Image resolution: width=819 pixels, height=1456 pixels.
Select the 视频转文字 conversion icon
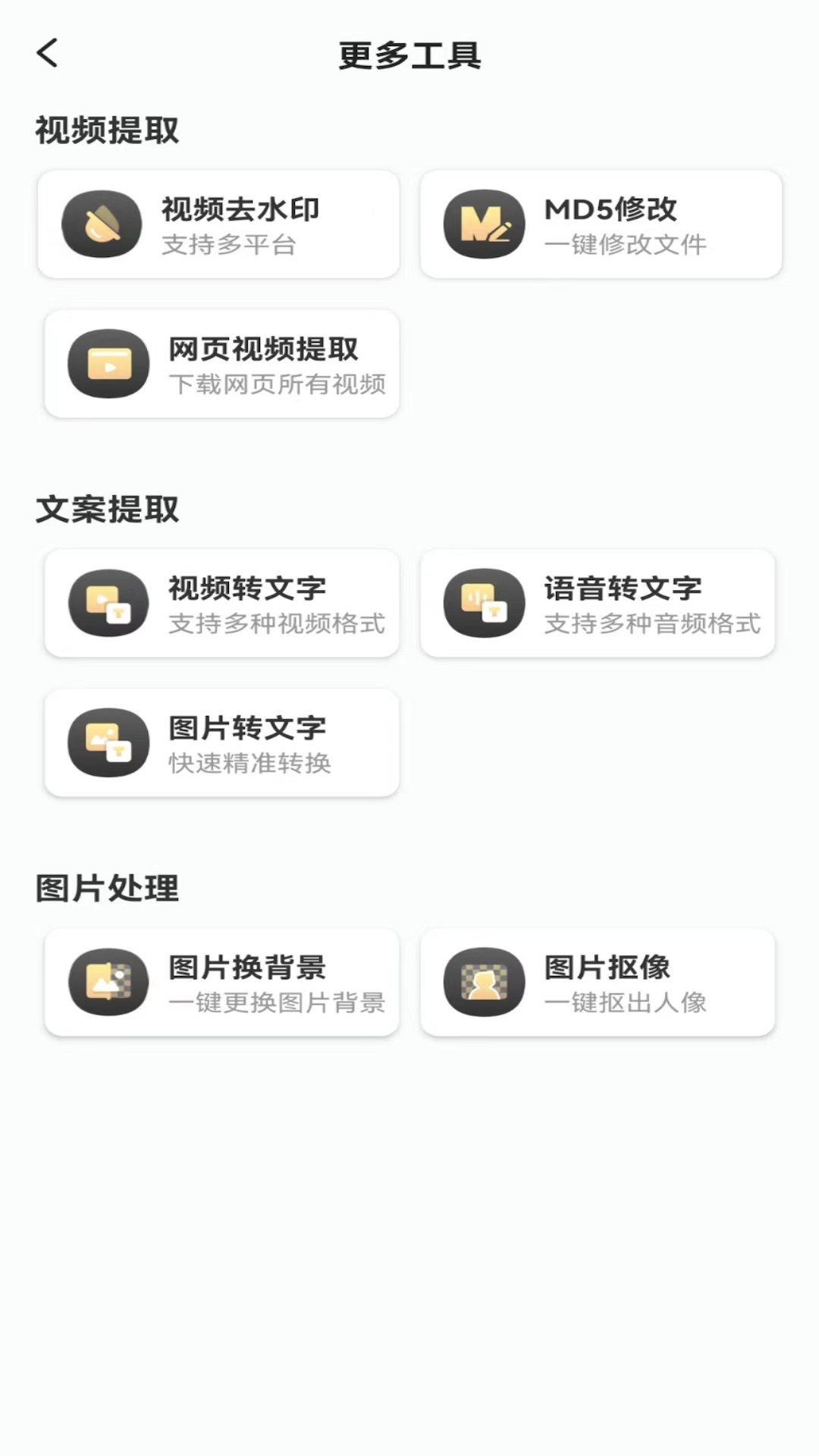click(x=109, y=603)
